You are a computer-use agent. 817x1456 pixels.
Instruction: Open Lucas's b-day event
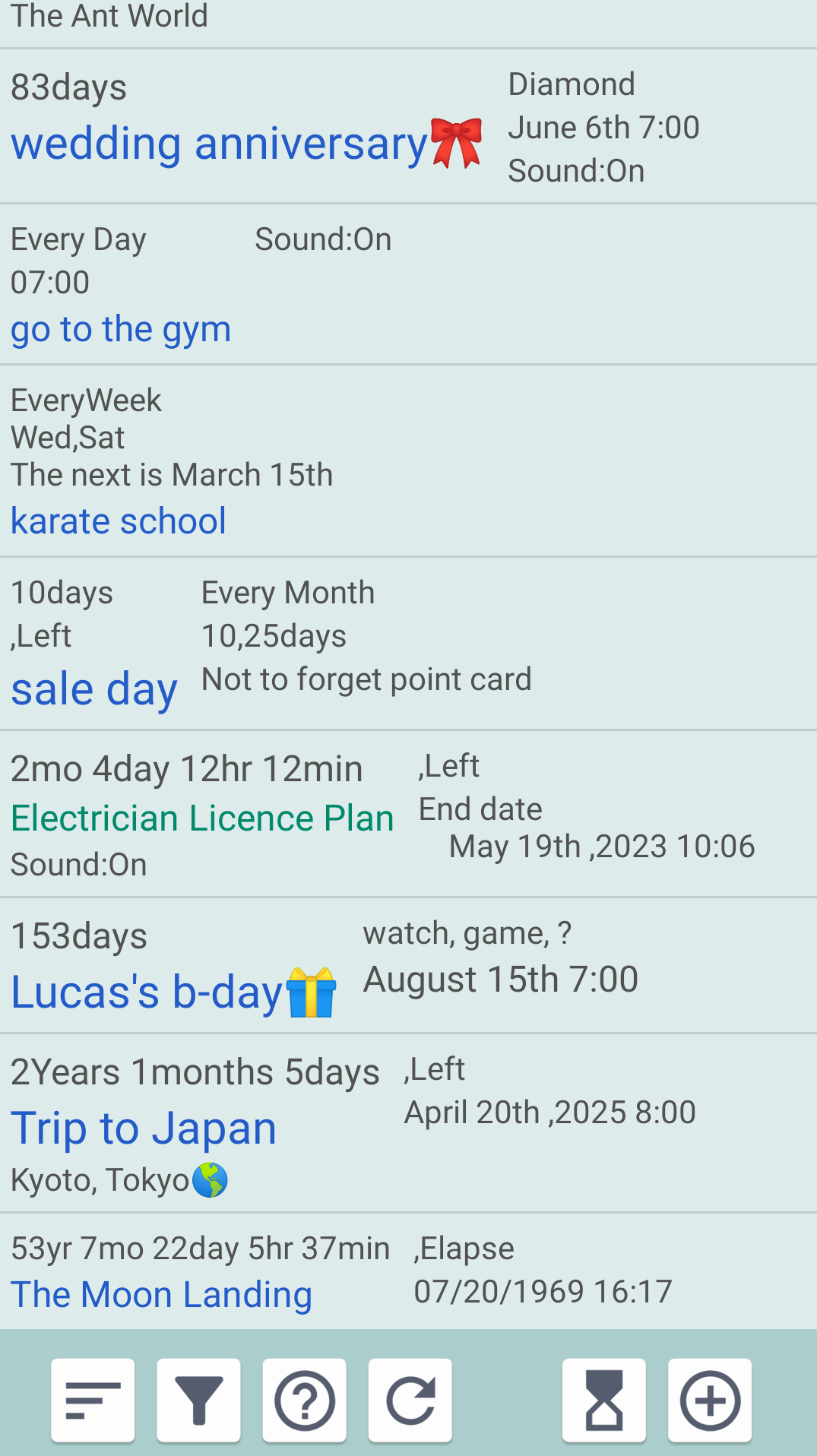click(x=147, y=992)
